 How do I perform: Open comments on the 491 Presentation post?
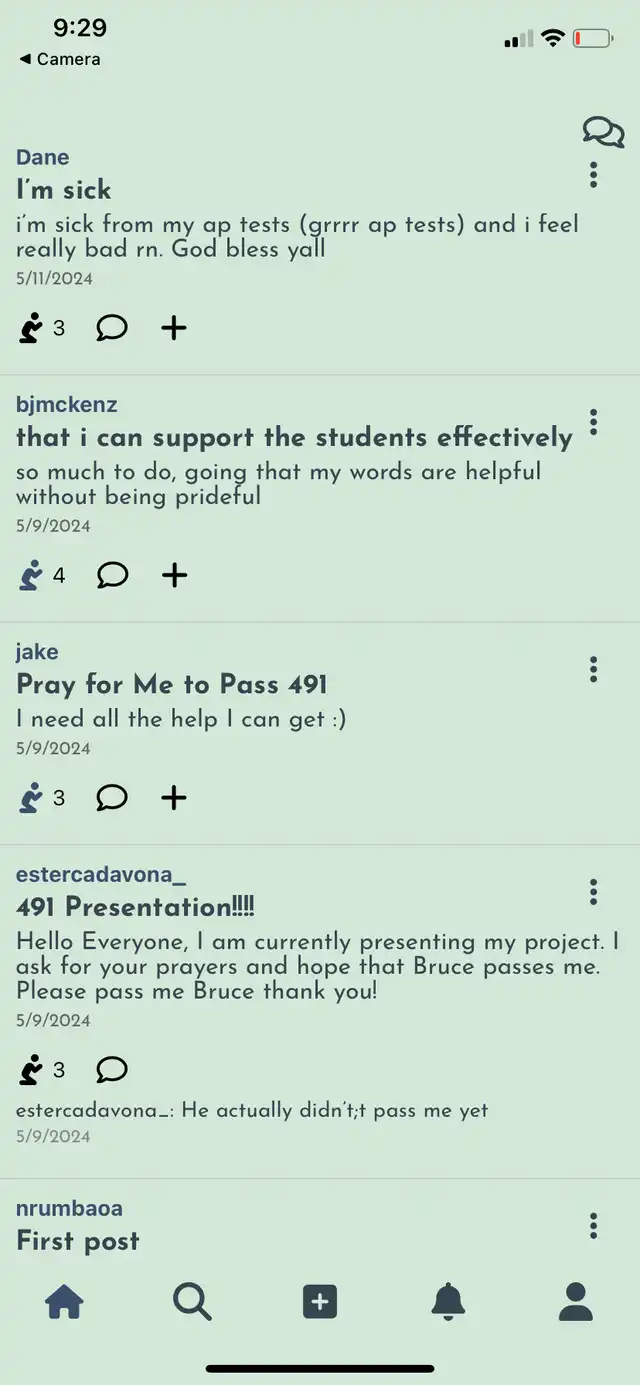pyautogui.click(x=112, y=1070)
